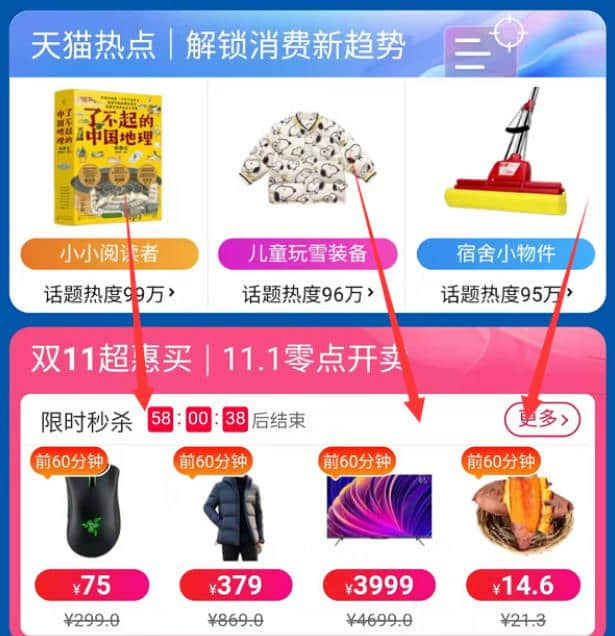The image size is (615, 636).
Task: Open the ¥379 down jacket deal
Action: [235, 520]
